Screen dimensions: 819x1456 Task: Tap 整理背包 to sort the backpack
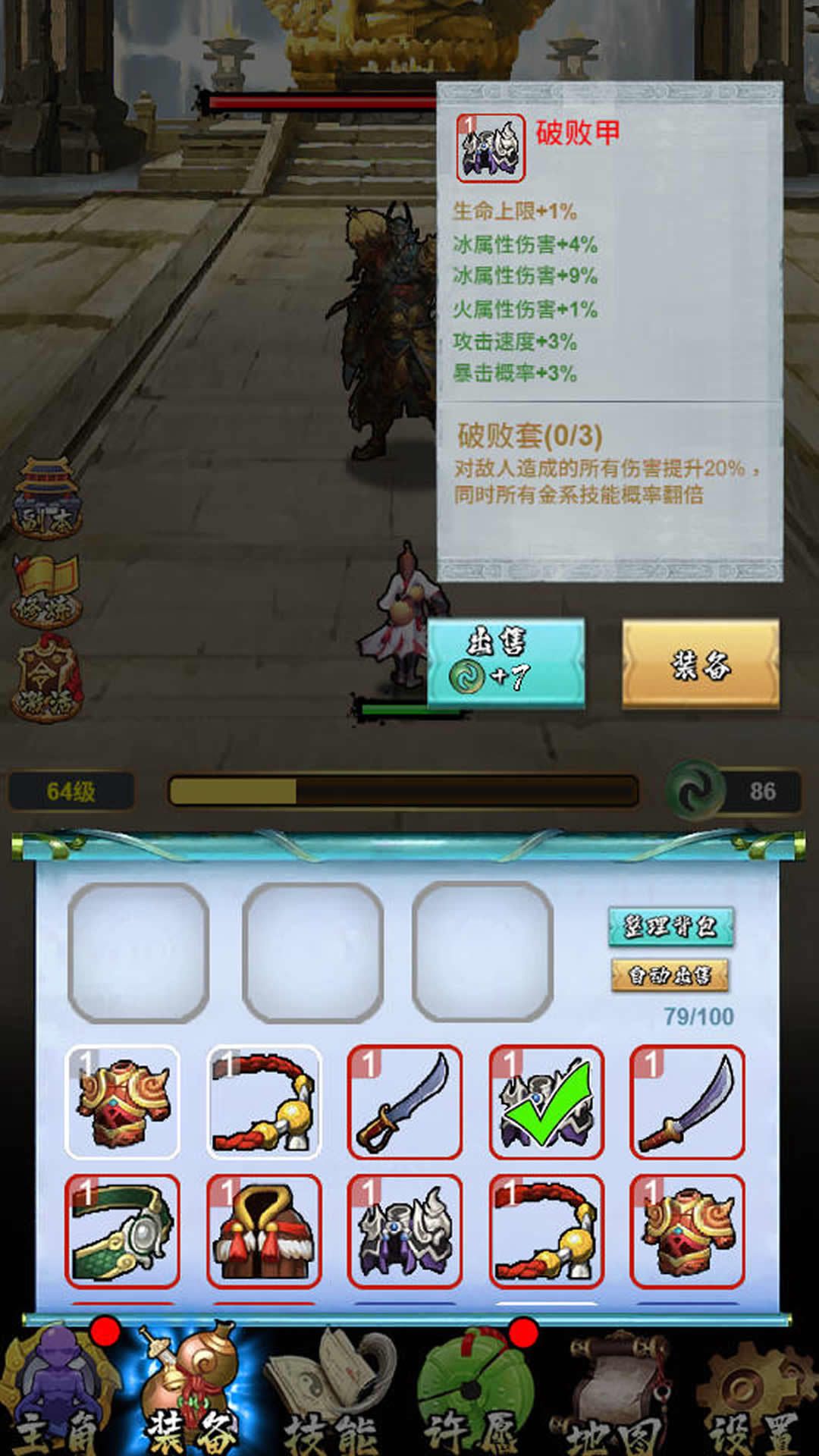670,926
